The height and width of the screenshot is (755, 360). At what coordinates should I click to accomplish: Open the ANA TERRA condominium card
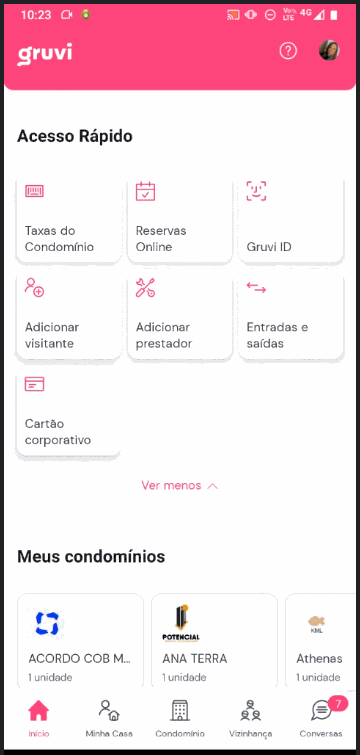coord(214,641)
